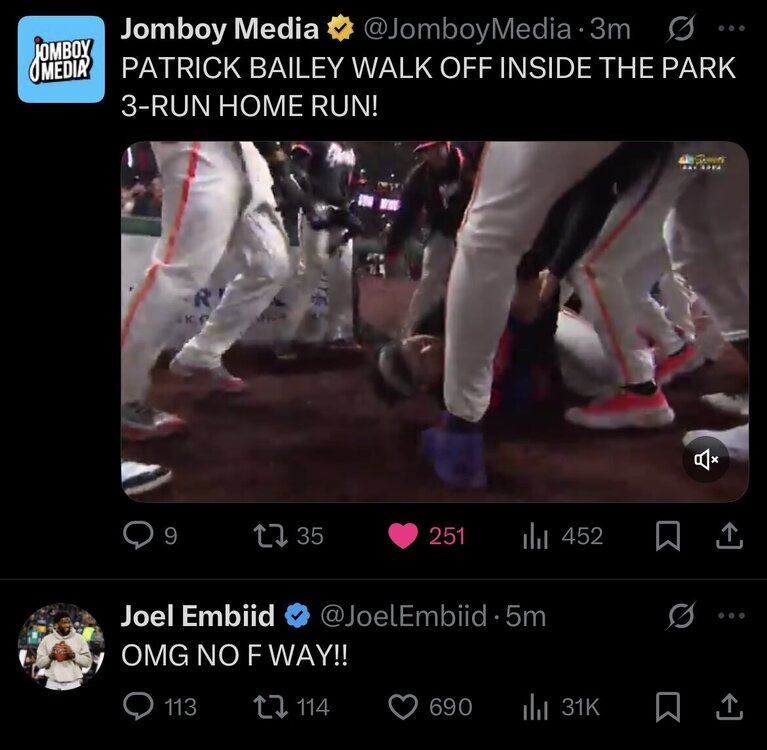The image size is (767, 750).
Task: Open overflow menu on Jomboy Media's post
Action: click(x=733, y=29)
